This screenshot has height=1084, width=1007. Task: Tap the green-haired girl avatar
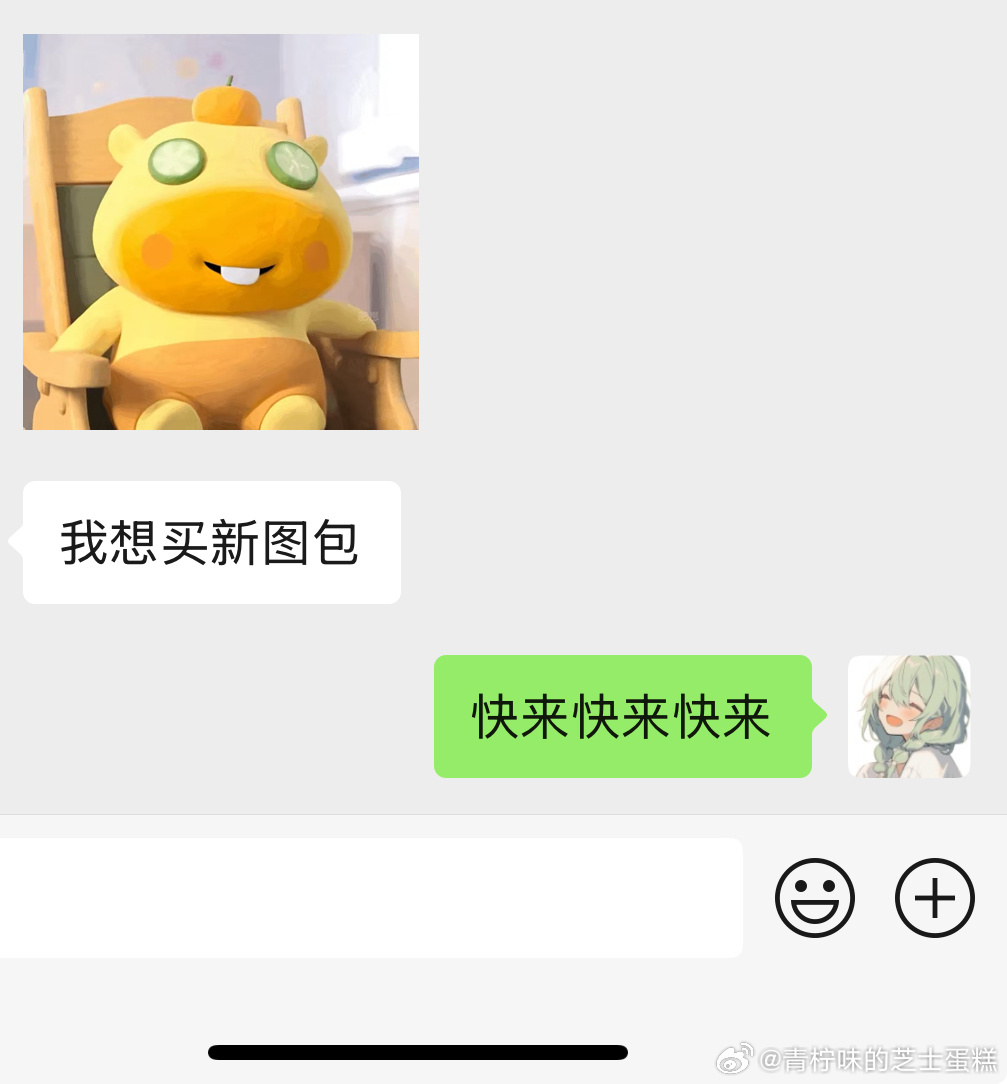coord(909,716)
